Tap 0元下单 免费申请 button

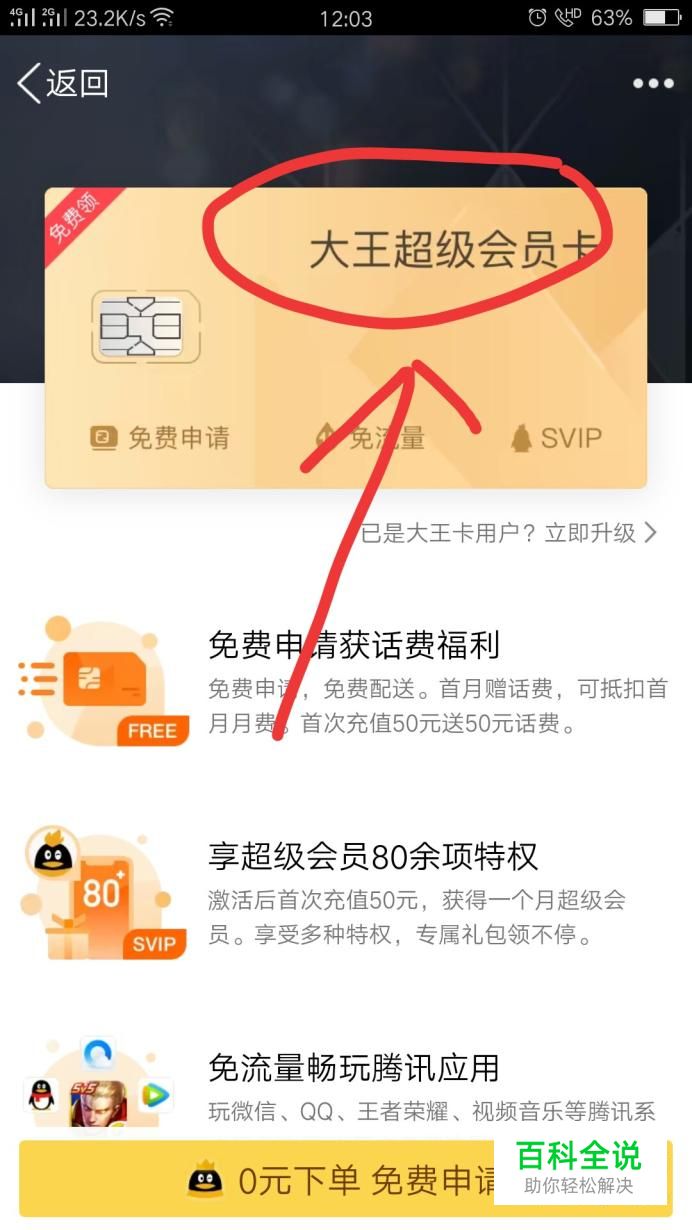(x=345, y=1180)
